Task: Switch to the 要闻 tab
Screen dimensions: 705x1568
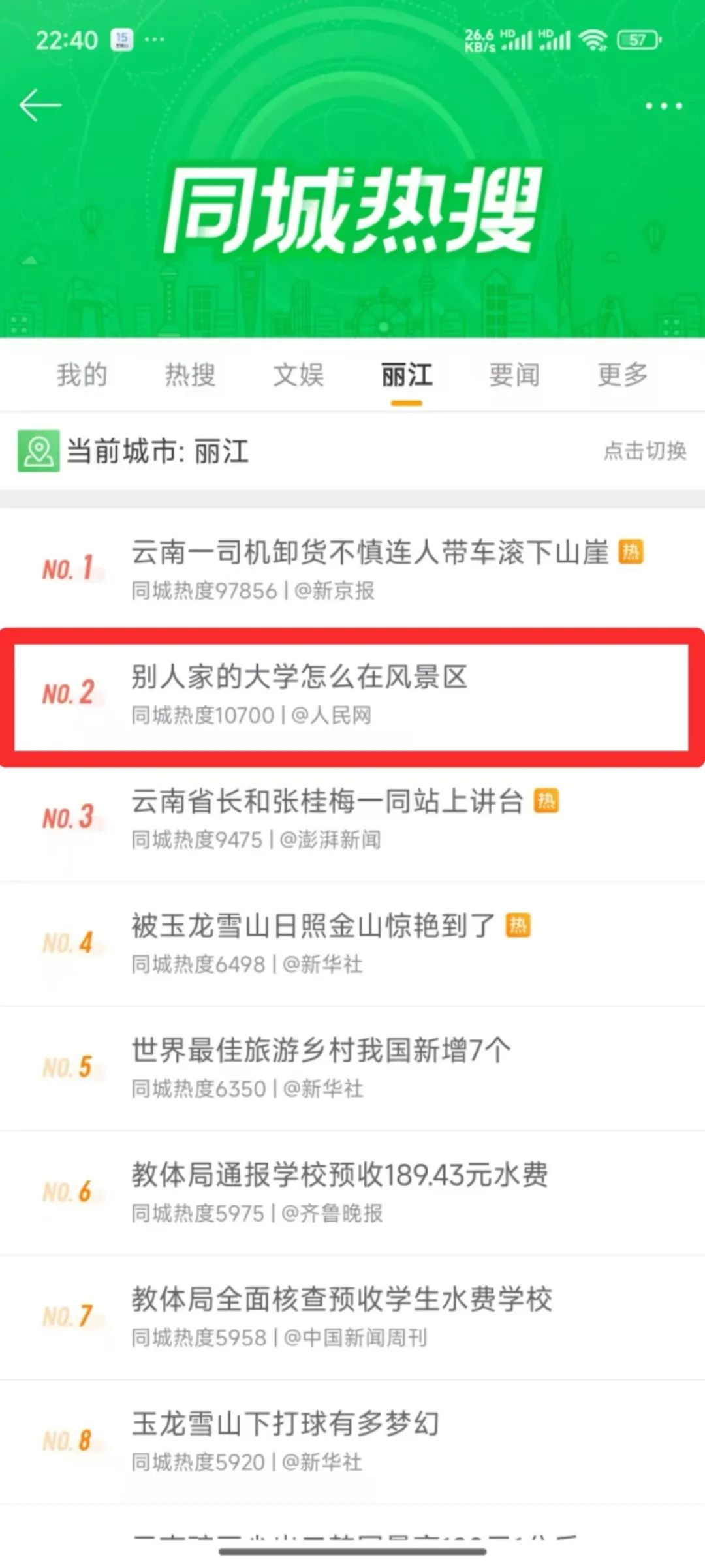Action: pos(514,375)
